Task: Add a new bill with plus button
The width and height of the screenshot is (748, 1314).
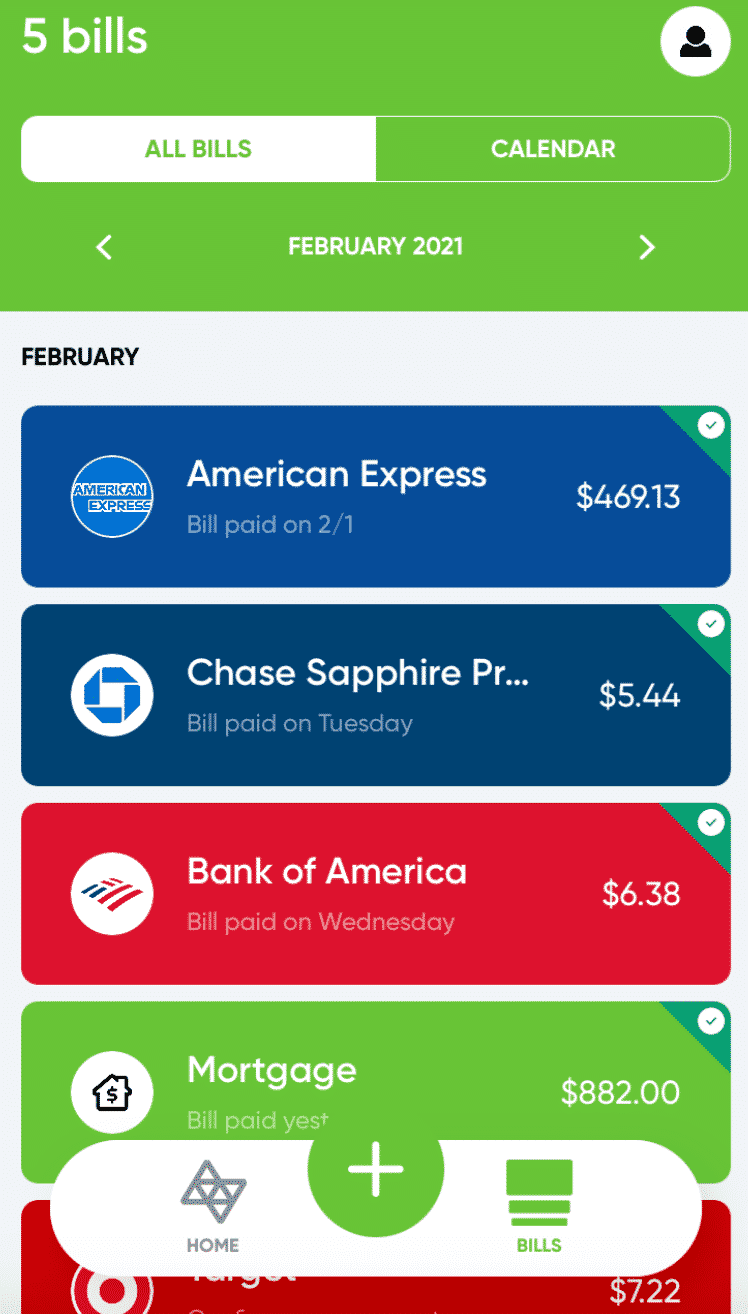Action: pyautogui.click(x=376, y=1168)
